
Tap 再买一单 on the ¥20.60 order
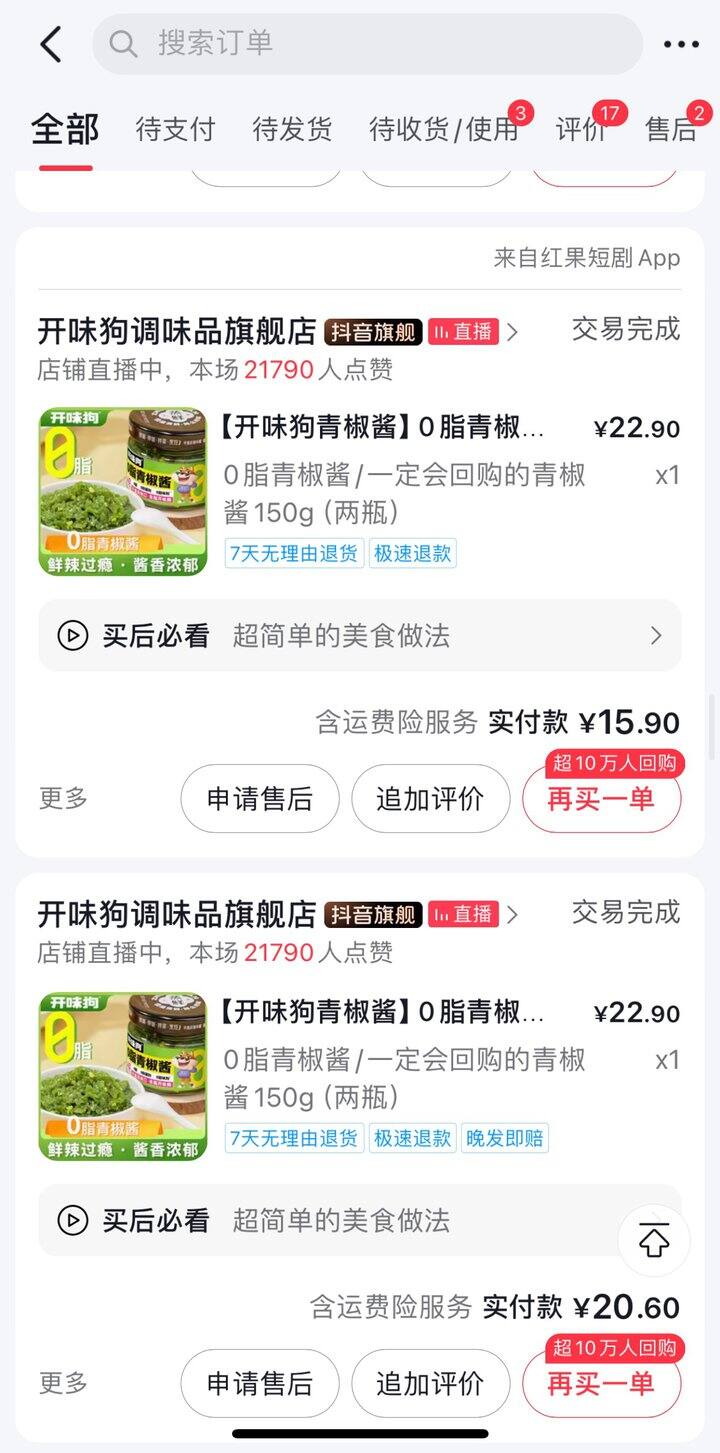click(601, 1383)
